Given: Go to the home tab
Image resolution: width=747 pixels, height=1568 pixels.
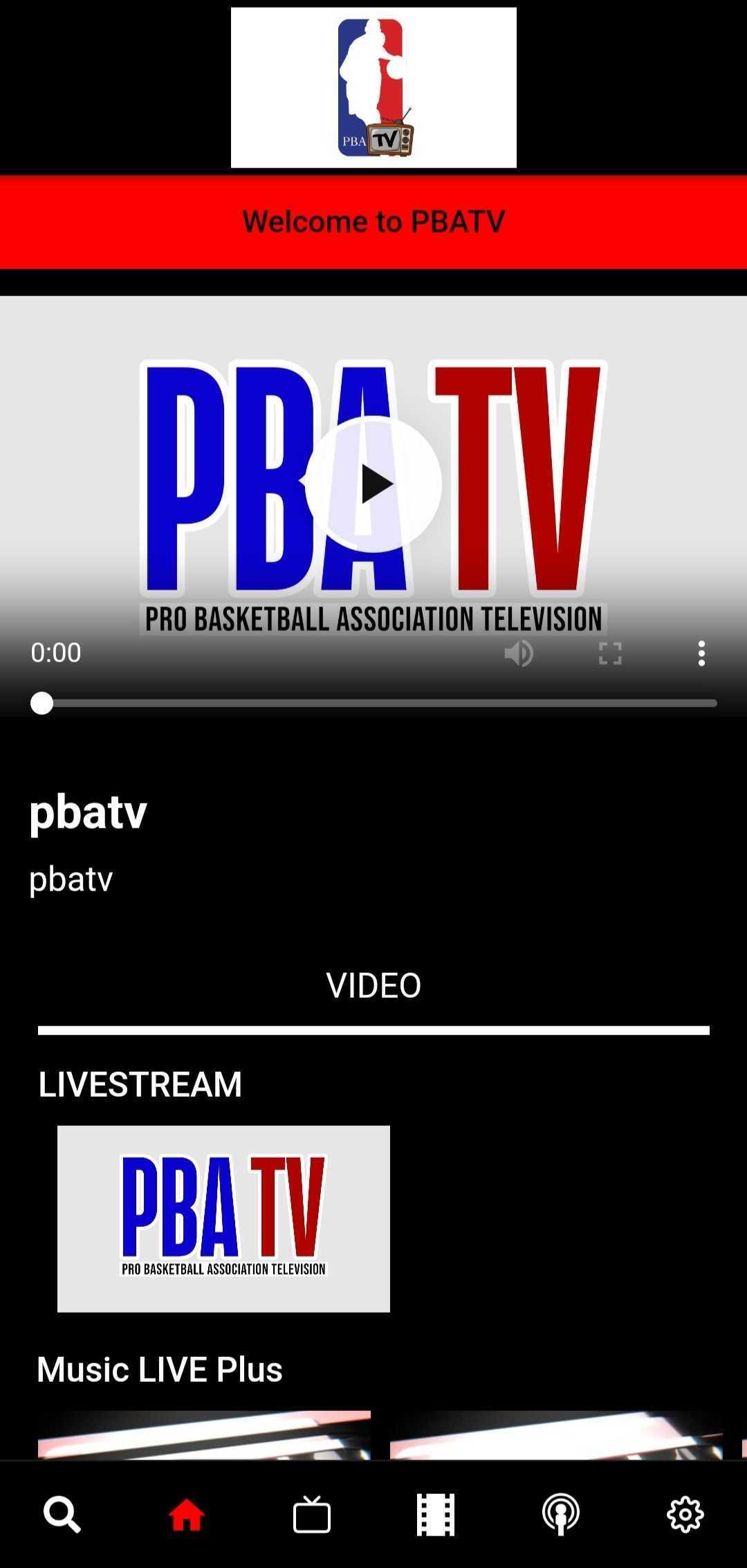Looking at the screenshot, I should pyautogui.click(x=187, y=1515).
